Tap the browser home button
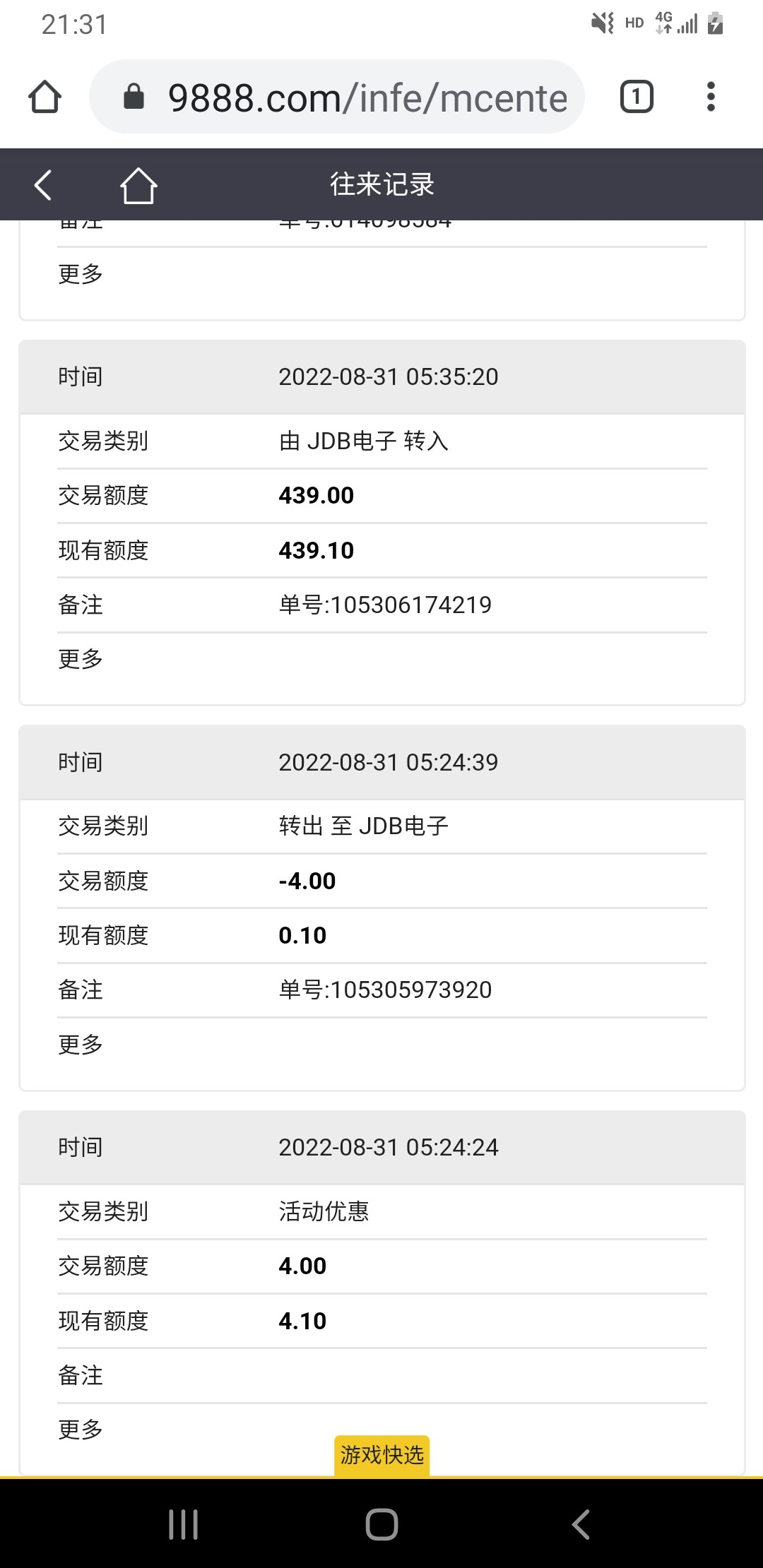Screen dimensions: 763x1568 click(45, 97)
